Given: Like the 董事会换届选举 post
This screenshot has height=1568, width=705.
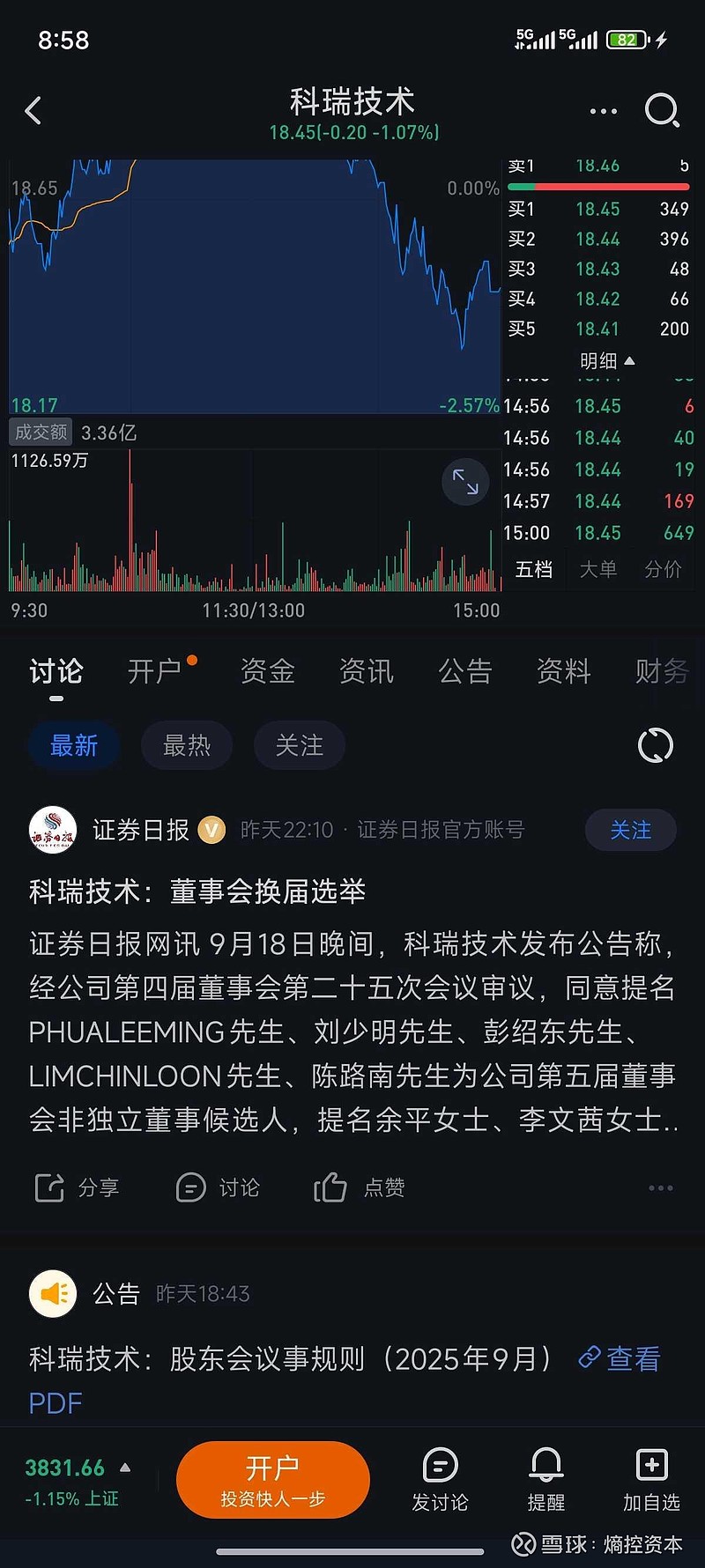Looking at the screenshot, I should coord(360,1188).
